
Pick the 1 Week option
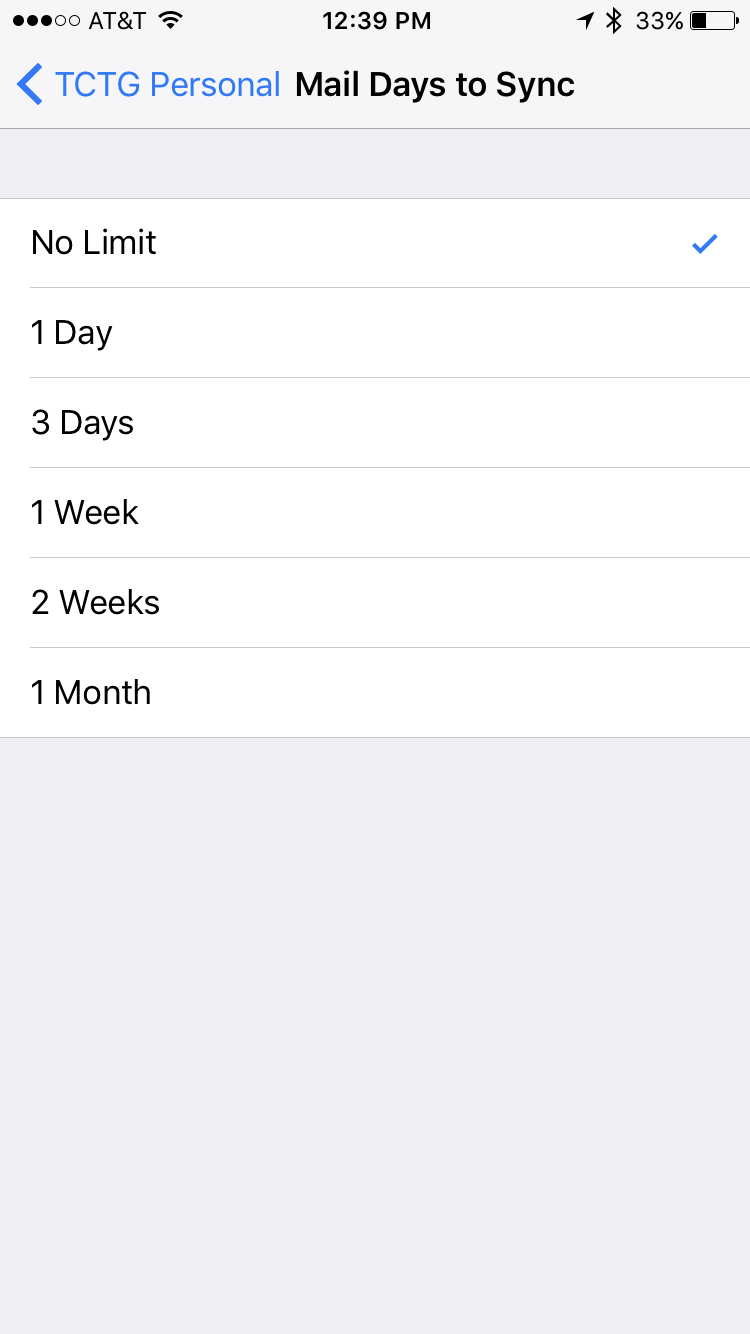tap(375, 513)
